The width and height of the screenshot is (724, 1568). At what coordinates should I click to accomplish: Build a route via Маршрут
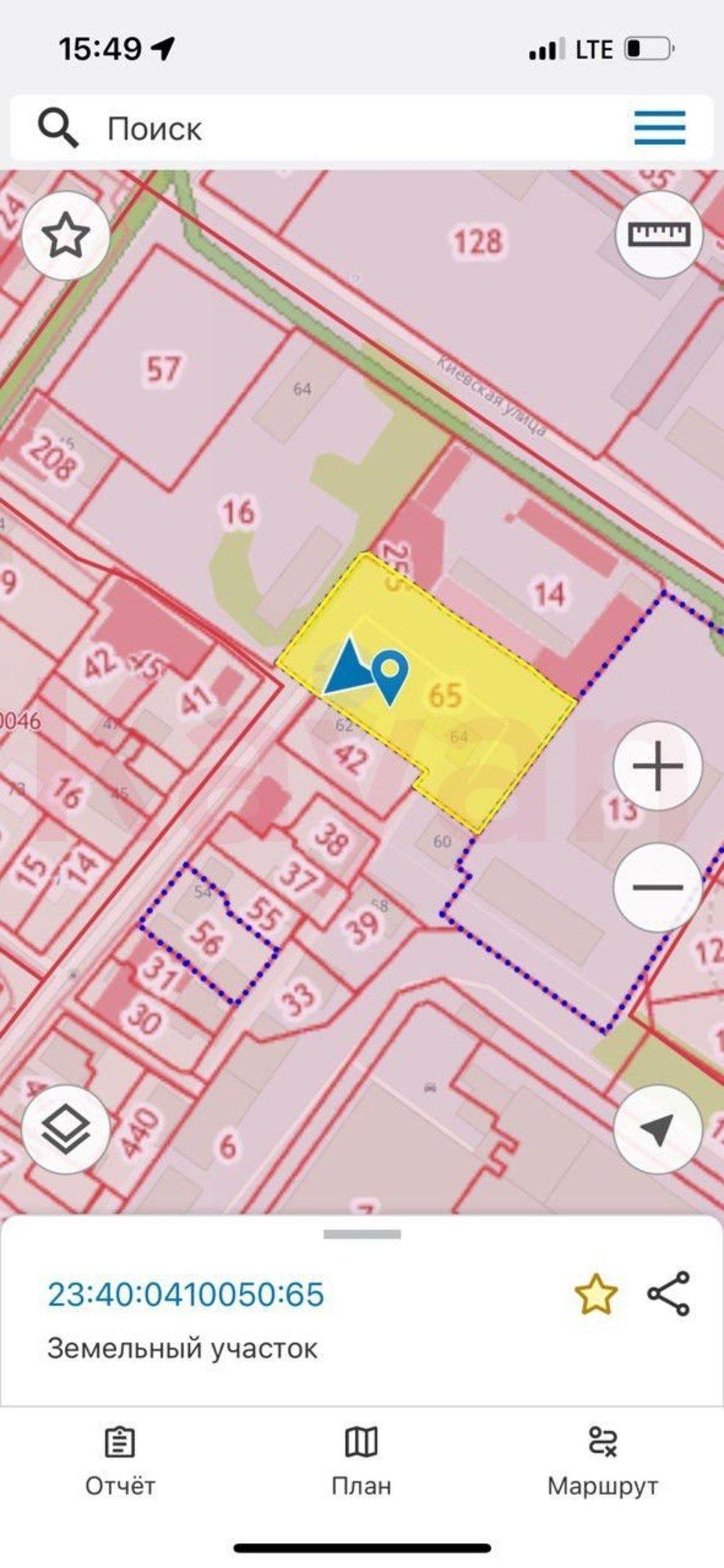point(602,1461)
